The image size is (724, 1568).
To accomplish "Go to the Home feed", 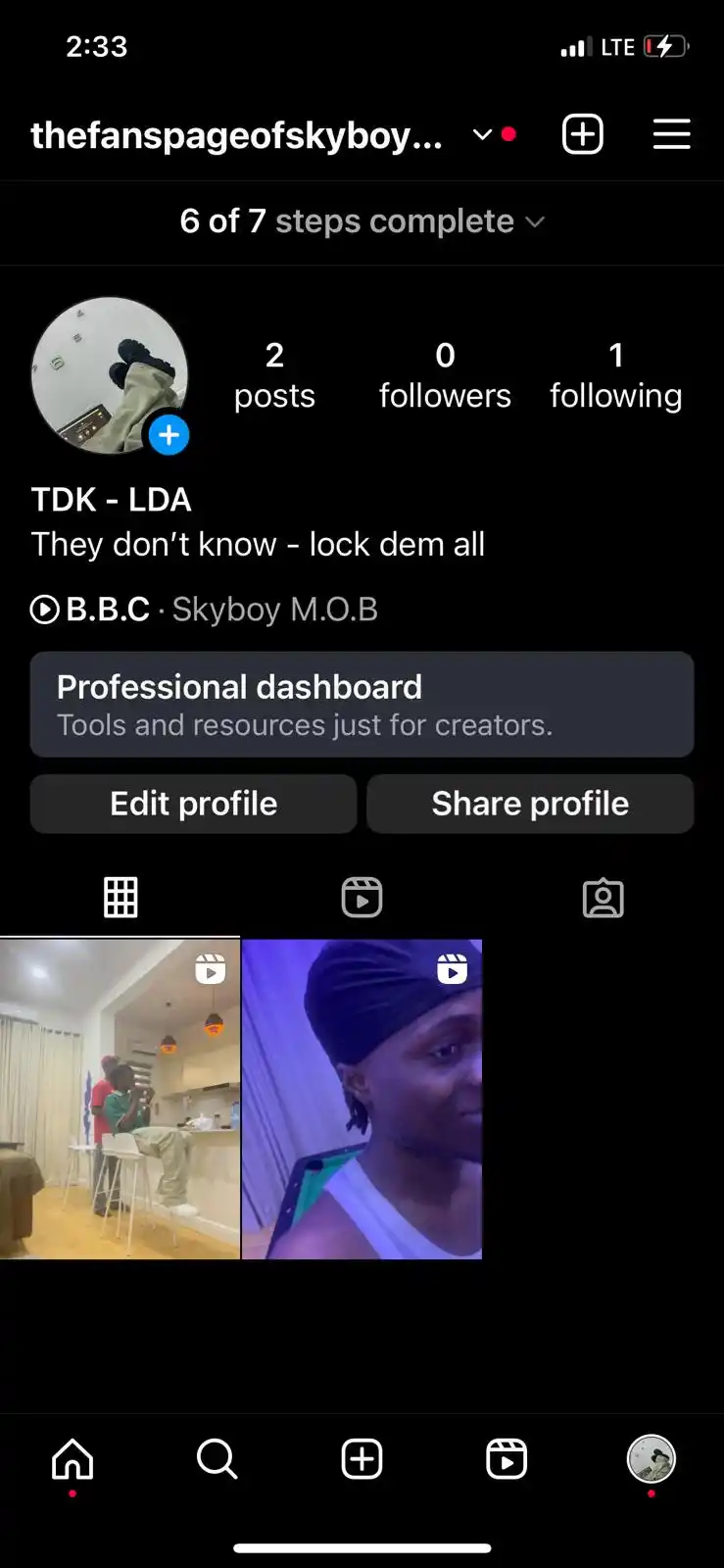I will [72, 1459].
